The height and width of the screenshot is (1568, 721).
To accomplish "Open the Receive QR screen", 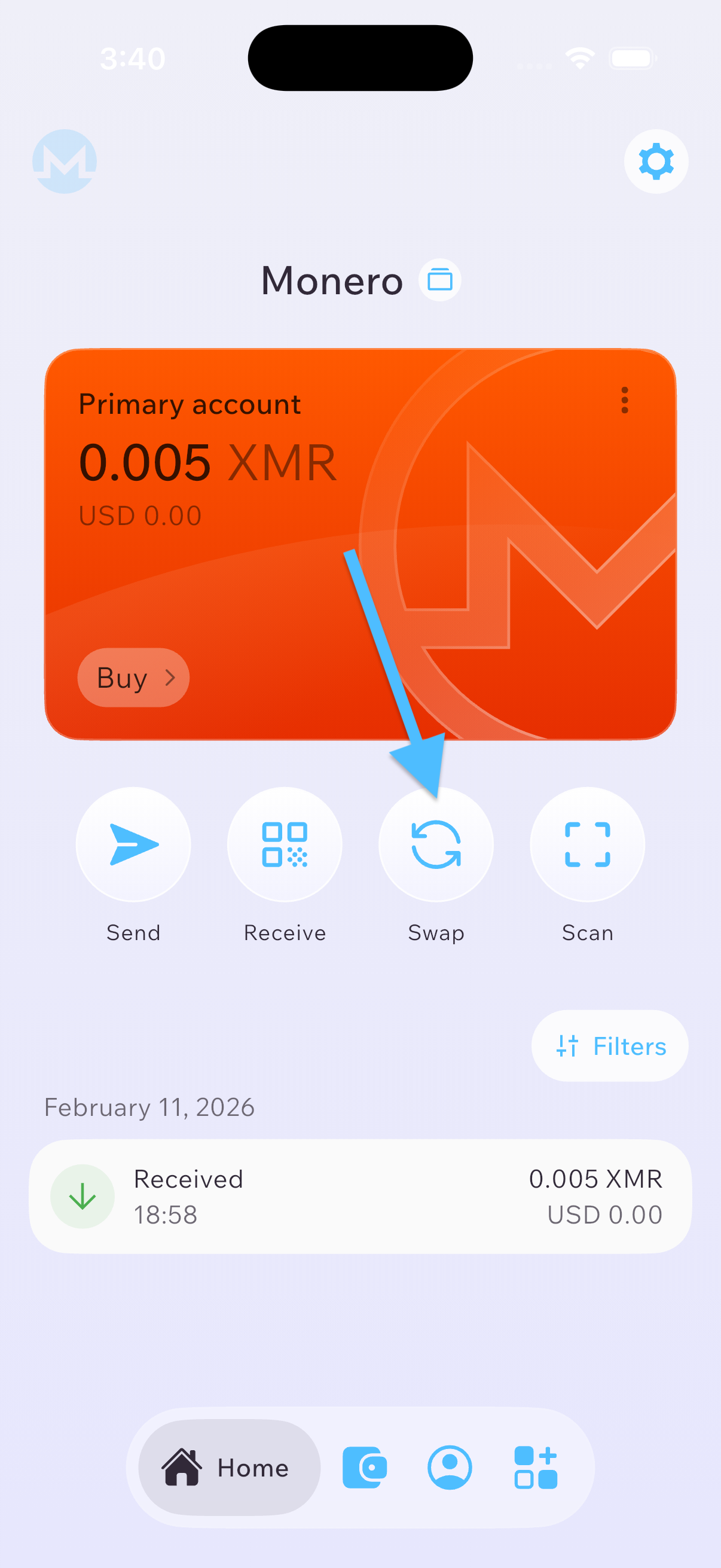I will point(285,844).
